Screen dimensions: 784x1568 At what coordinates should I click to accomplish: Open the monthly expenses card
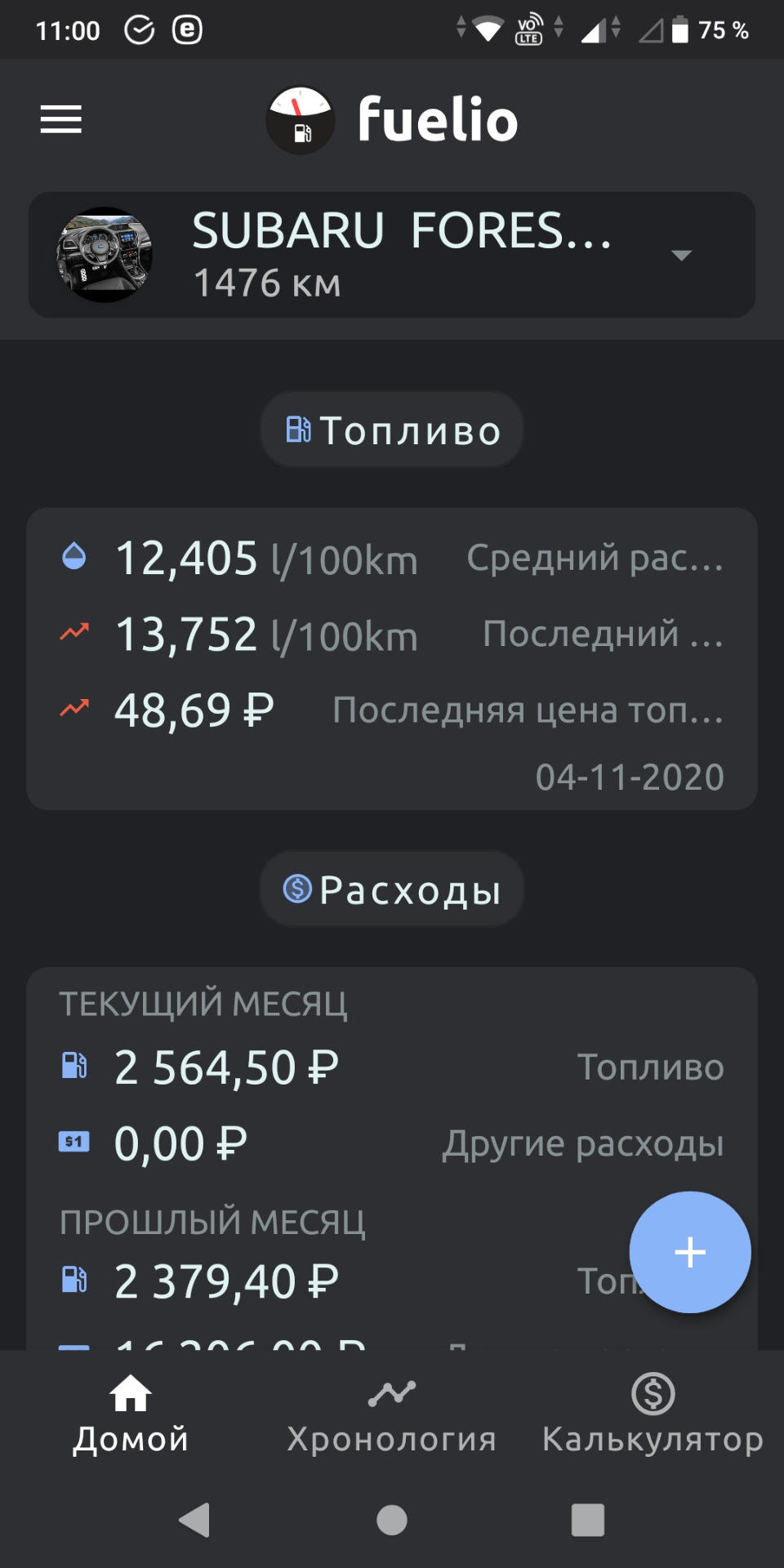[x=392, y=1158]
